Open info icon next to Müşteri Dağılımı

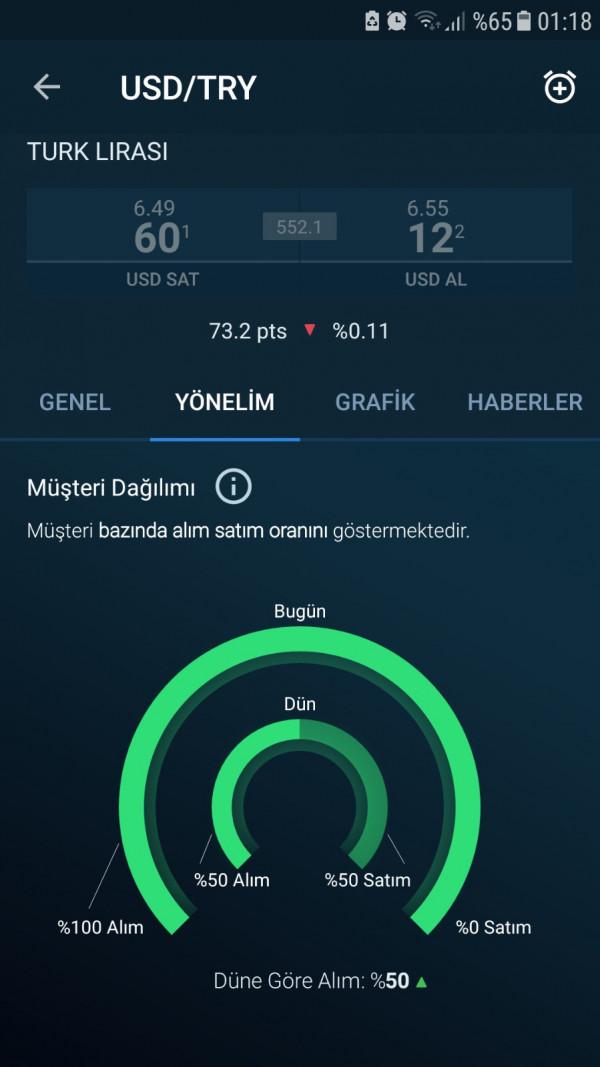[x=233, y=487]
